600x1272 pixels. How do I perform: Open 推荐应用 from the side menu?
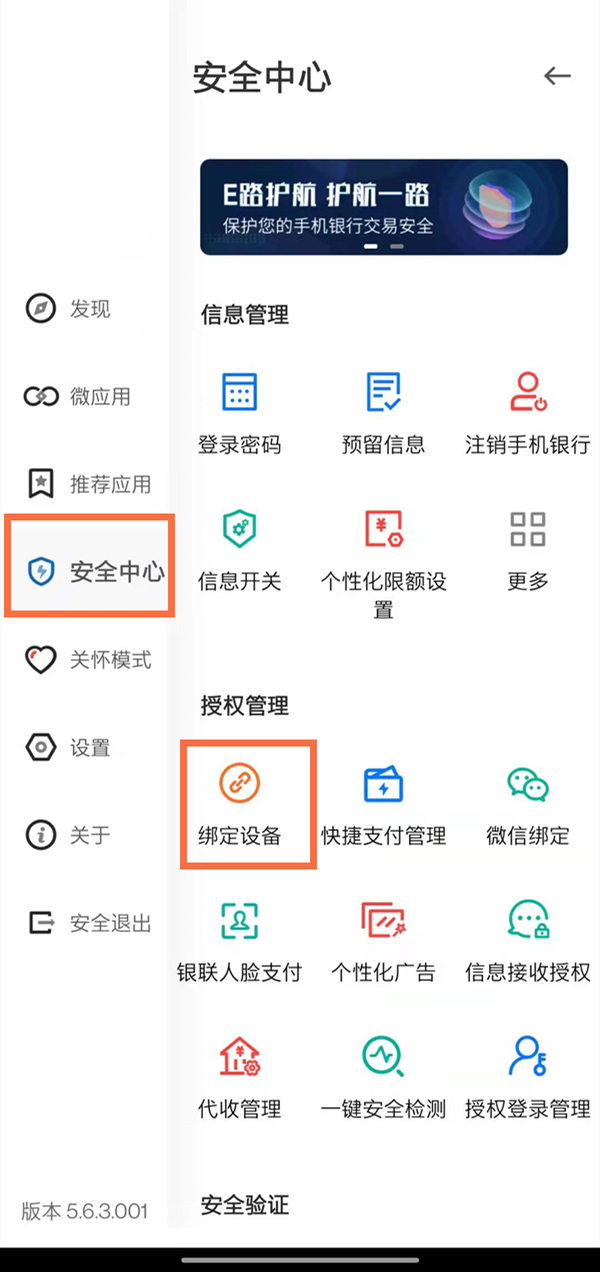pos(88,485)
